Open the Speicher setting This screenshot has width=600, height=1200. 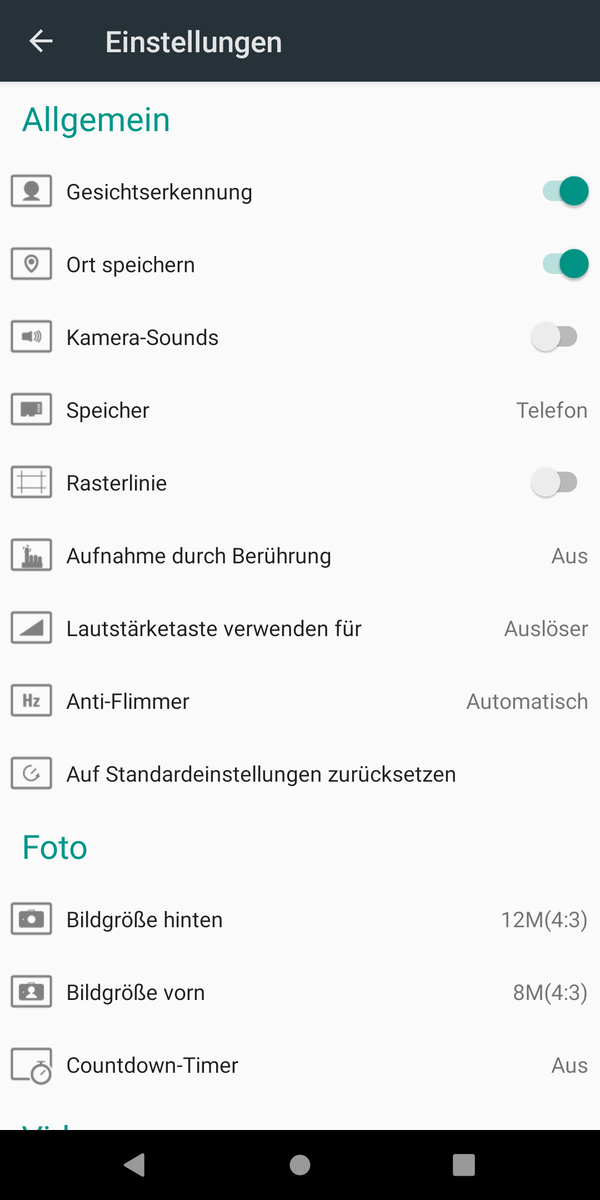(x=300, y=410)
